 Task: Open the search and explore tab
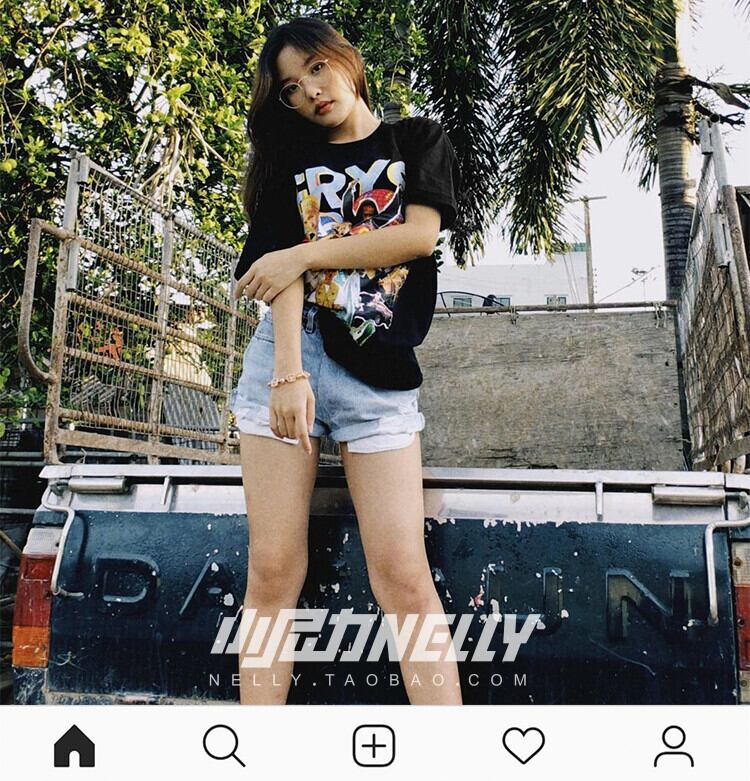224,746
